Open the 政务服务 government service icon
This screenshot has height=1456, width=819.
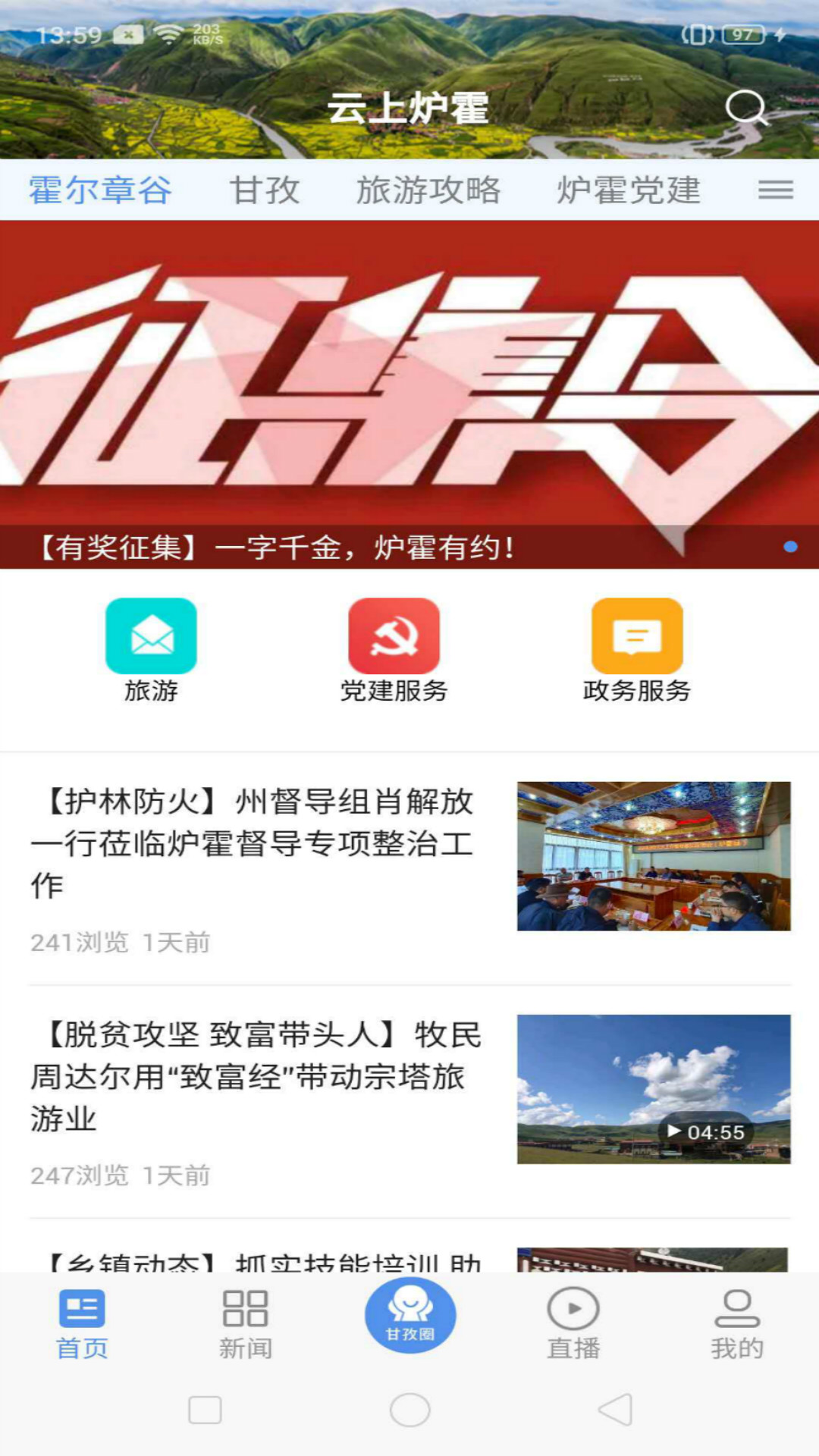(x=637, y=635)
